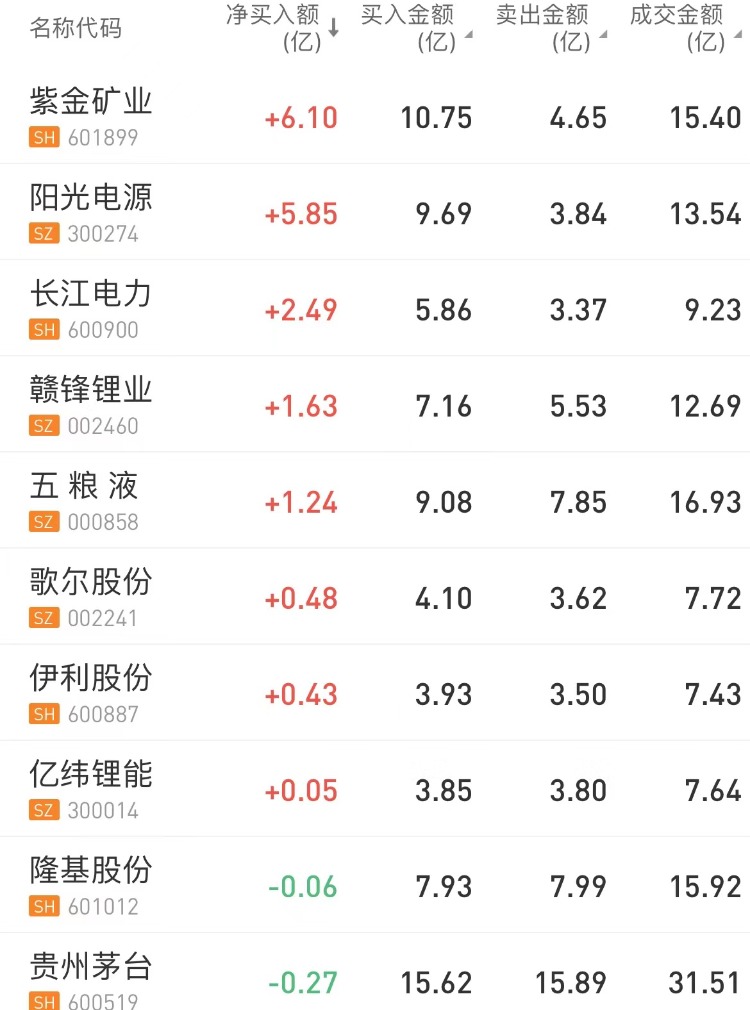
Task: Sort by 净买入额 column
Action: coord(282,28)
